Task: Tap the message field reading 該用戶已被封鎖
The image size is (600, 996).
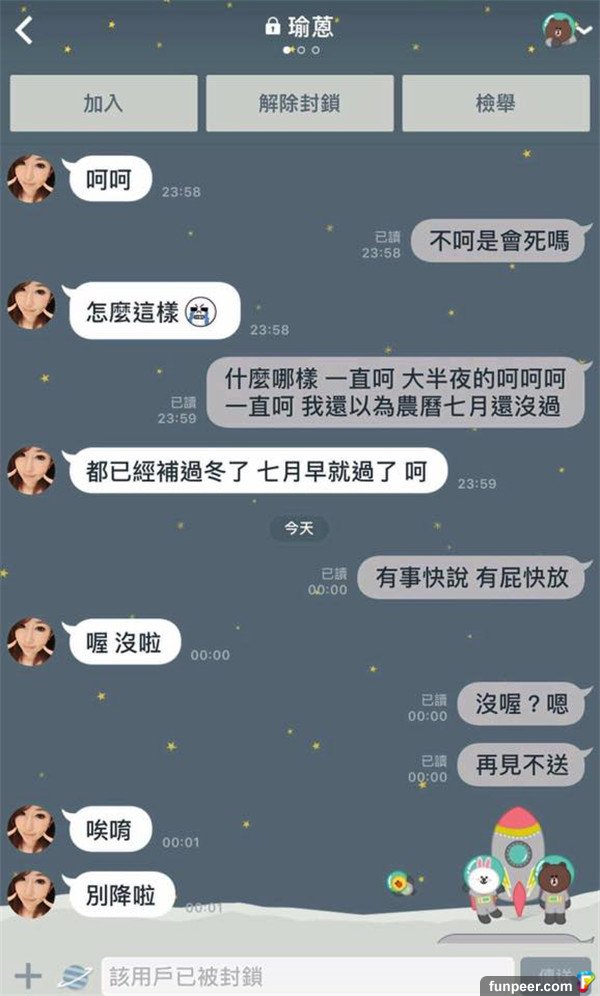Action: [307, 975]
